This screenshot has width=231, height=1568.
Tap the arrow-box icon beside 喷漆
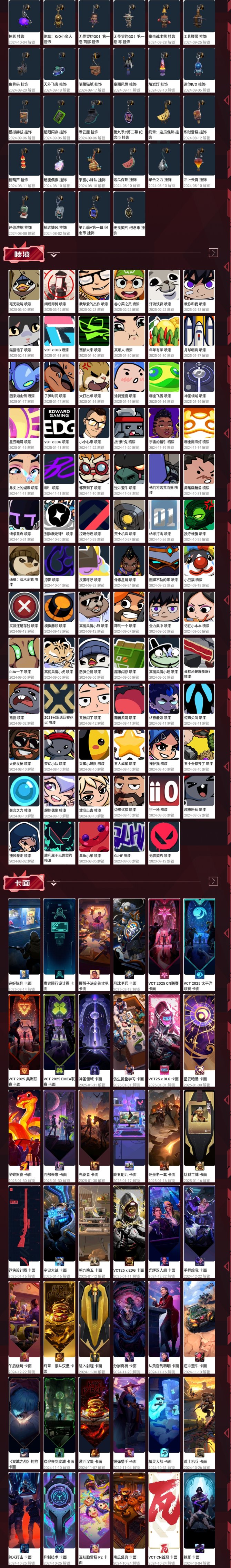coord(213,252)
